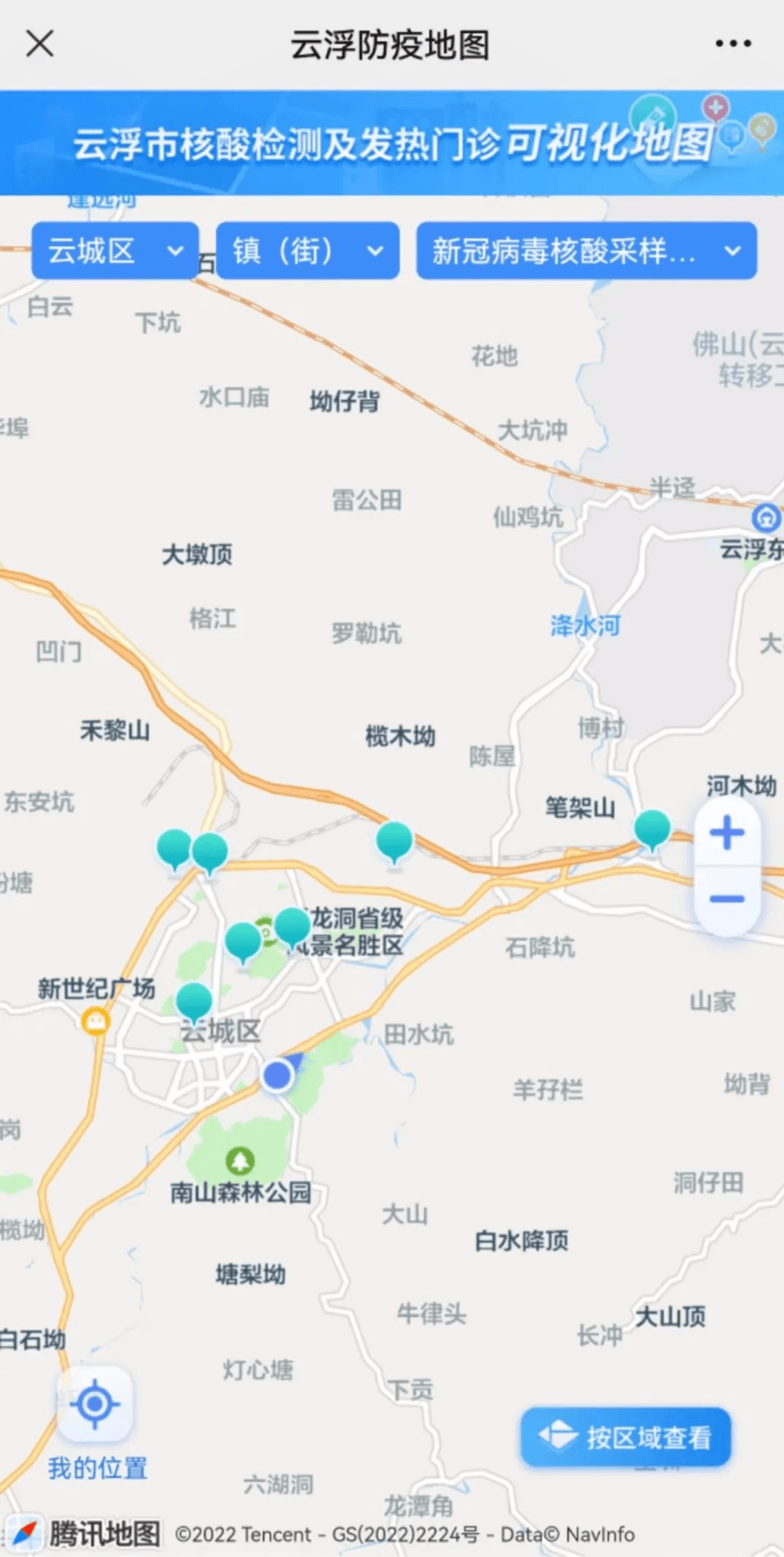This screenshot has width=784, height=1557.
Task: Tap the 按区域查看 button
Action: tap(626, 1437)
